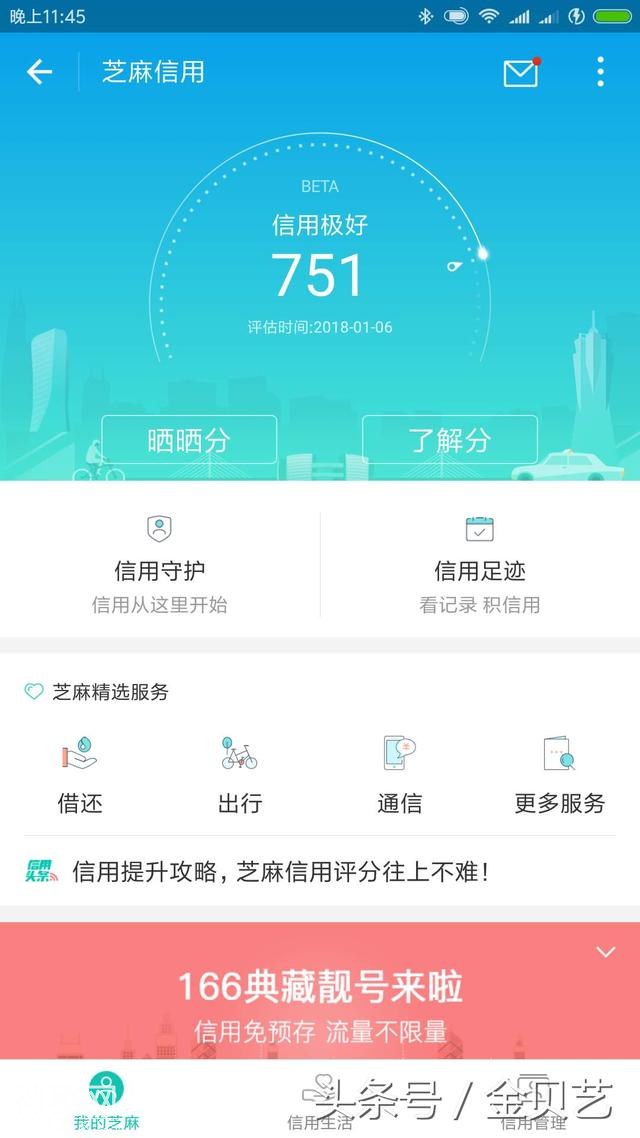Viewport: 640px width, 1138px height.
Task: Open the messages envelope icon
Action: (521, 72)
